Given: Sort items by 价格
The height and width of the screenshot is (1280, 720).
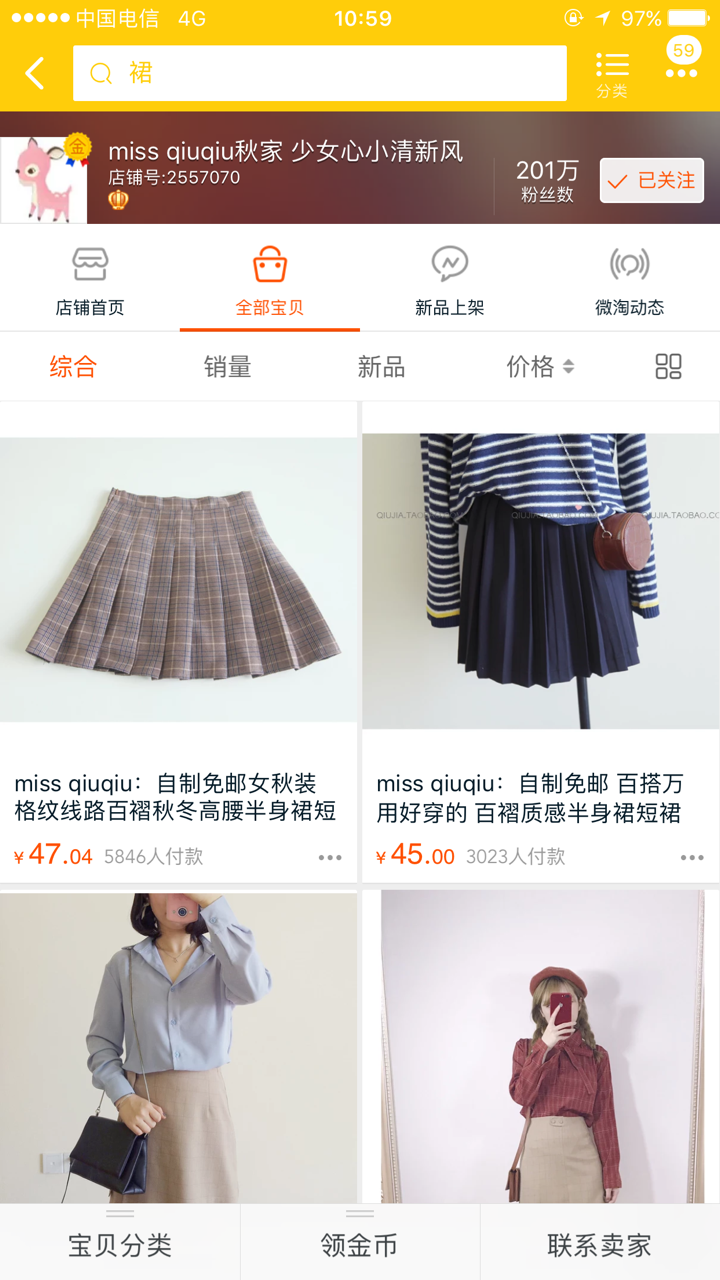Looking at the screenshot, I should click(x=540, y=367).
